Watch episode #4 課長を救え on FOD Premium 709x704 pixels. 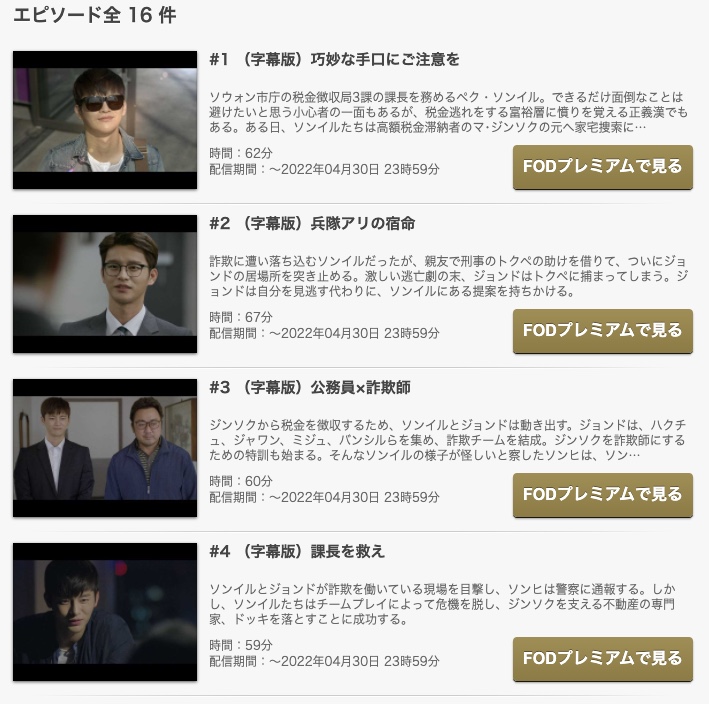602,659
